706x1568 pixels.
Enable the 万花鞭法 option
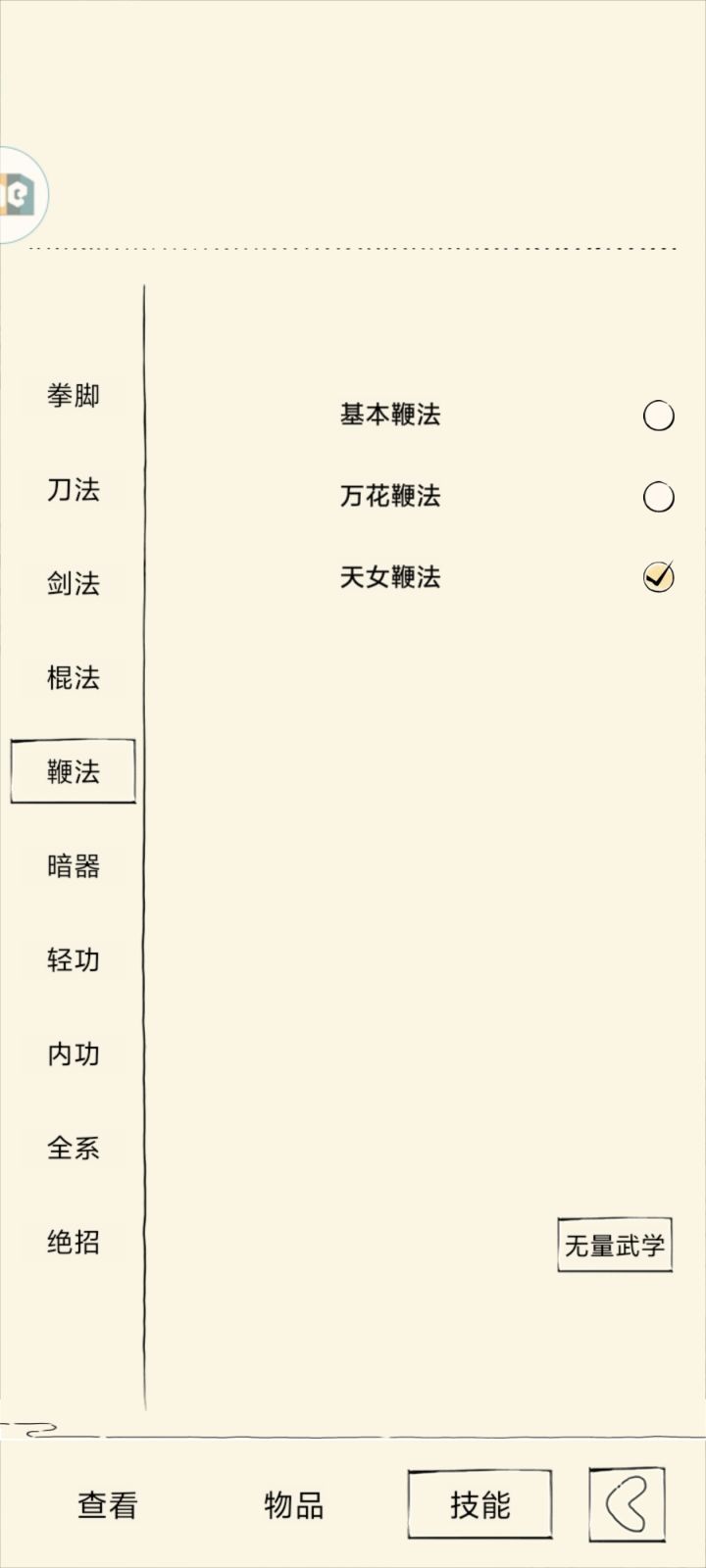click(656, 496)
